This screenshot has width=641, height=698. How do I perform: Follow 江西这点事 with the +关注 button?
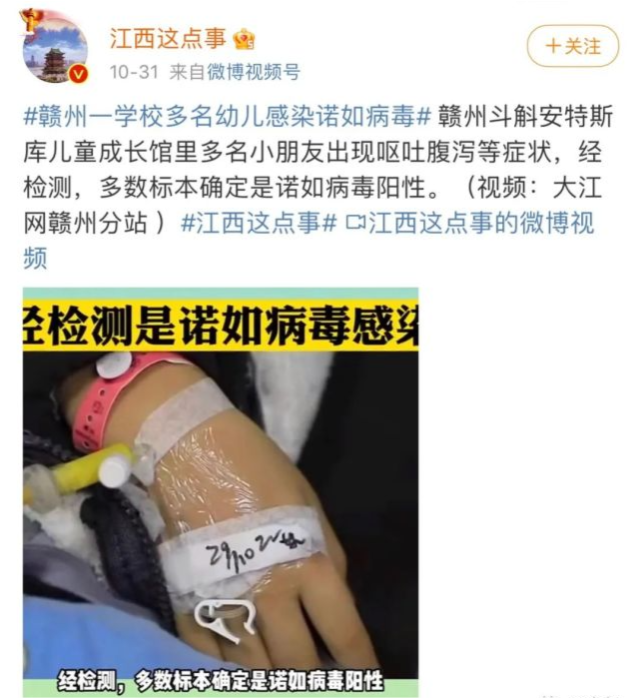(573, 46)
